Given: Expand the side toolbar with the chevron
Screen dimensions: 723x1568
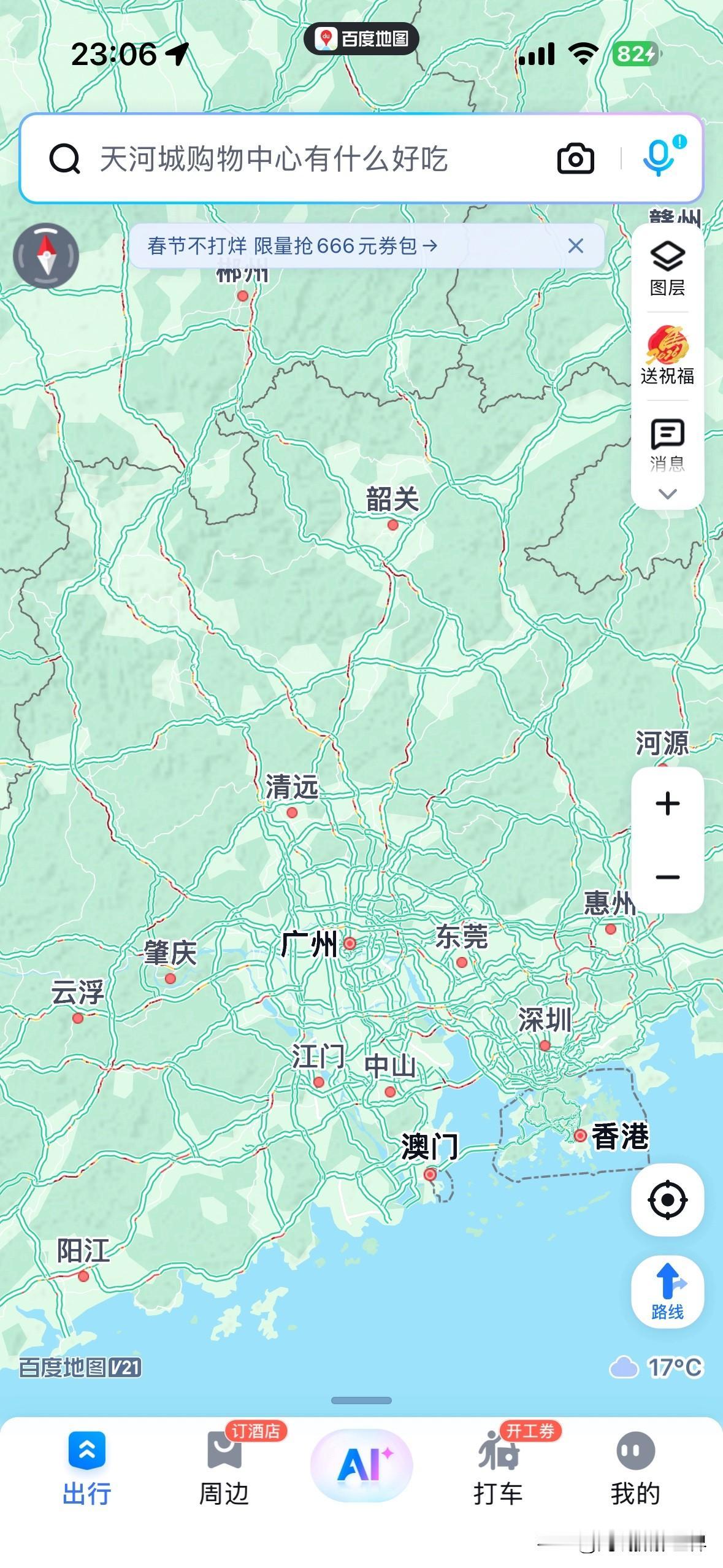Looking at the screenshot, I should (x=667, y=494).
